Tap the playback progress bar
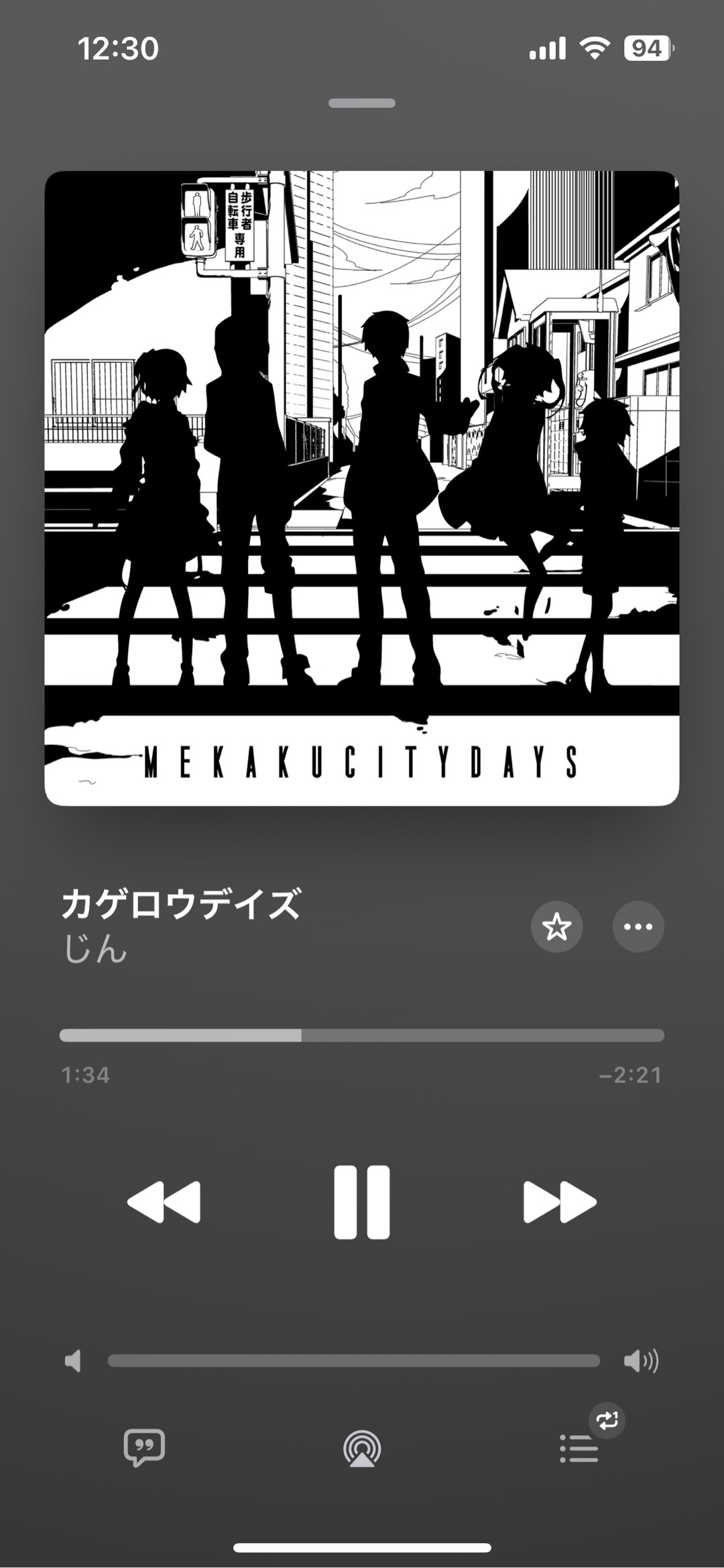 pyautogui.click(x=362, y=1035)
